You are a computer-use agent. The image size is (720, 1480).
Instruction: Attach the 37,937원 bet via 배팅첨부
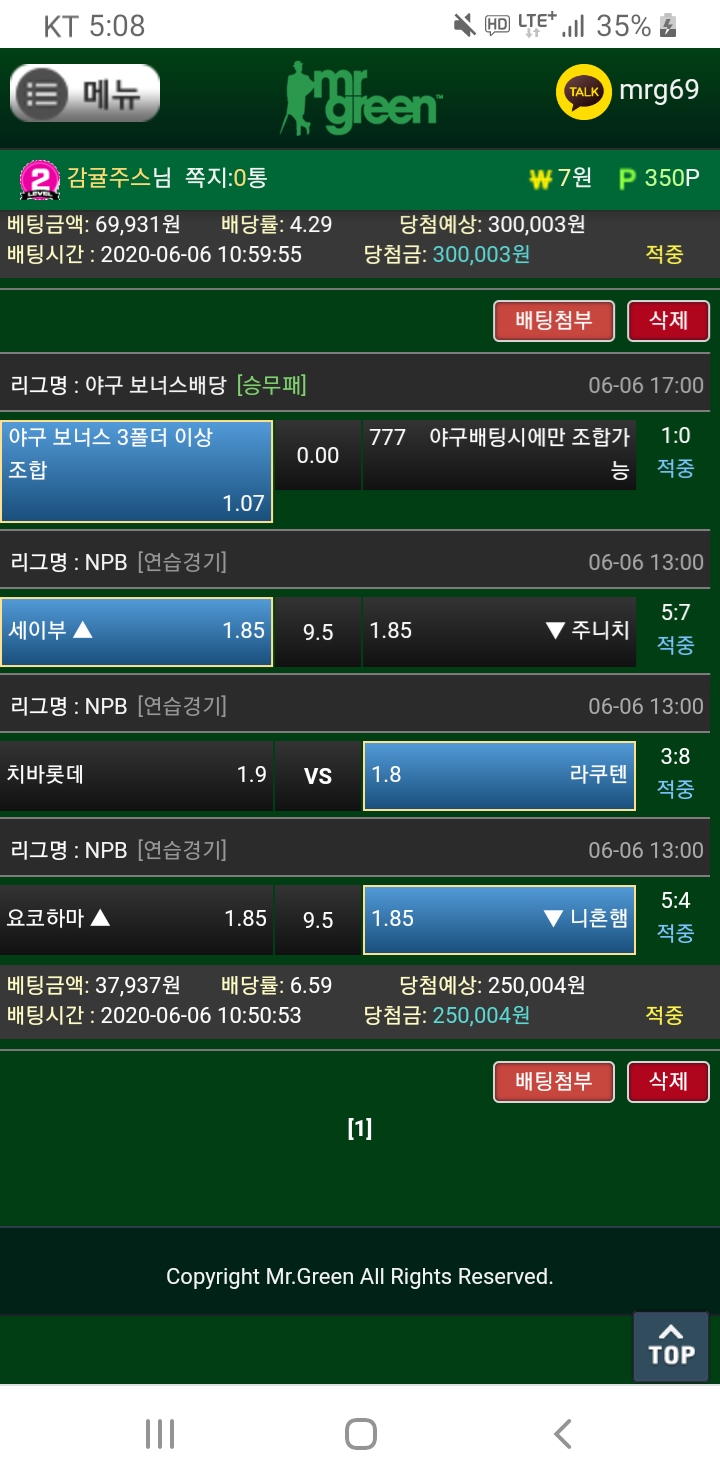coord(553,1081)
